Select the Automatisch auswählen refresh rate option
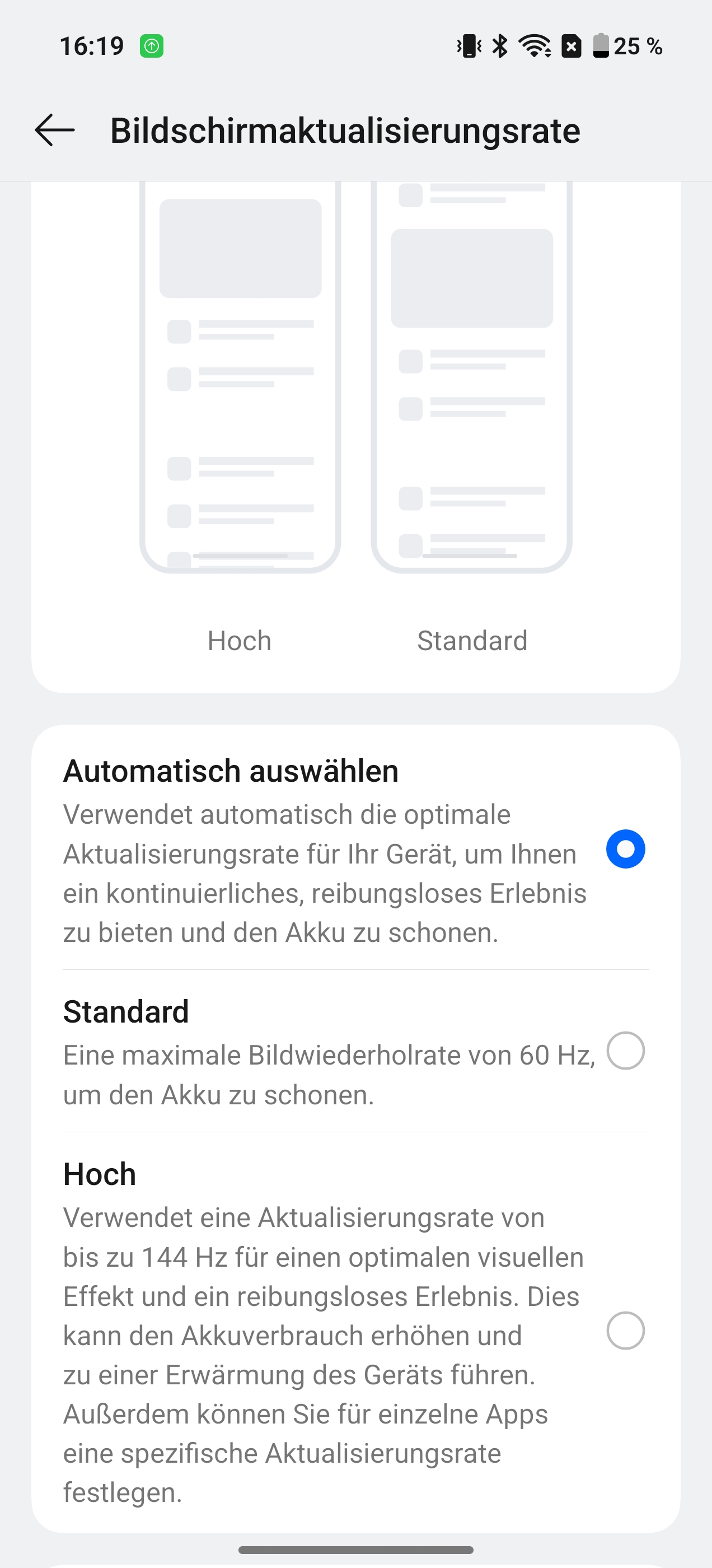 [x=356, y=848]
